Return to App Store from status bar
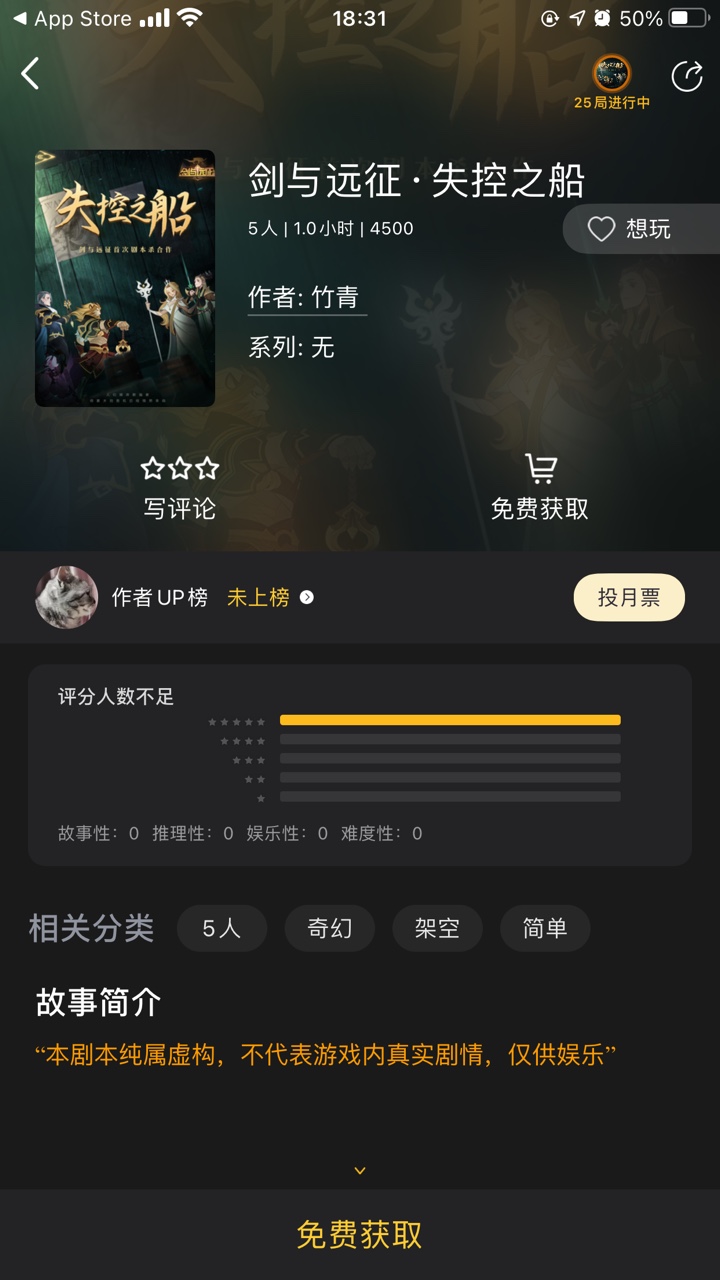Image resolution: width=720 pixels, height=1280 pixels. [72, 19]
